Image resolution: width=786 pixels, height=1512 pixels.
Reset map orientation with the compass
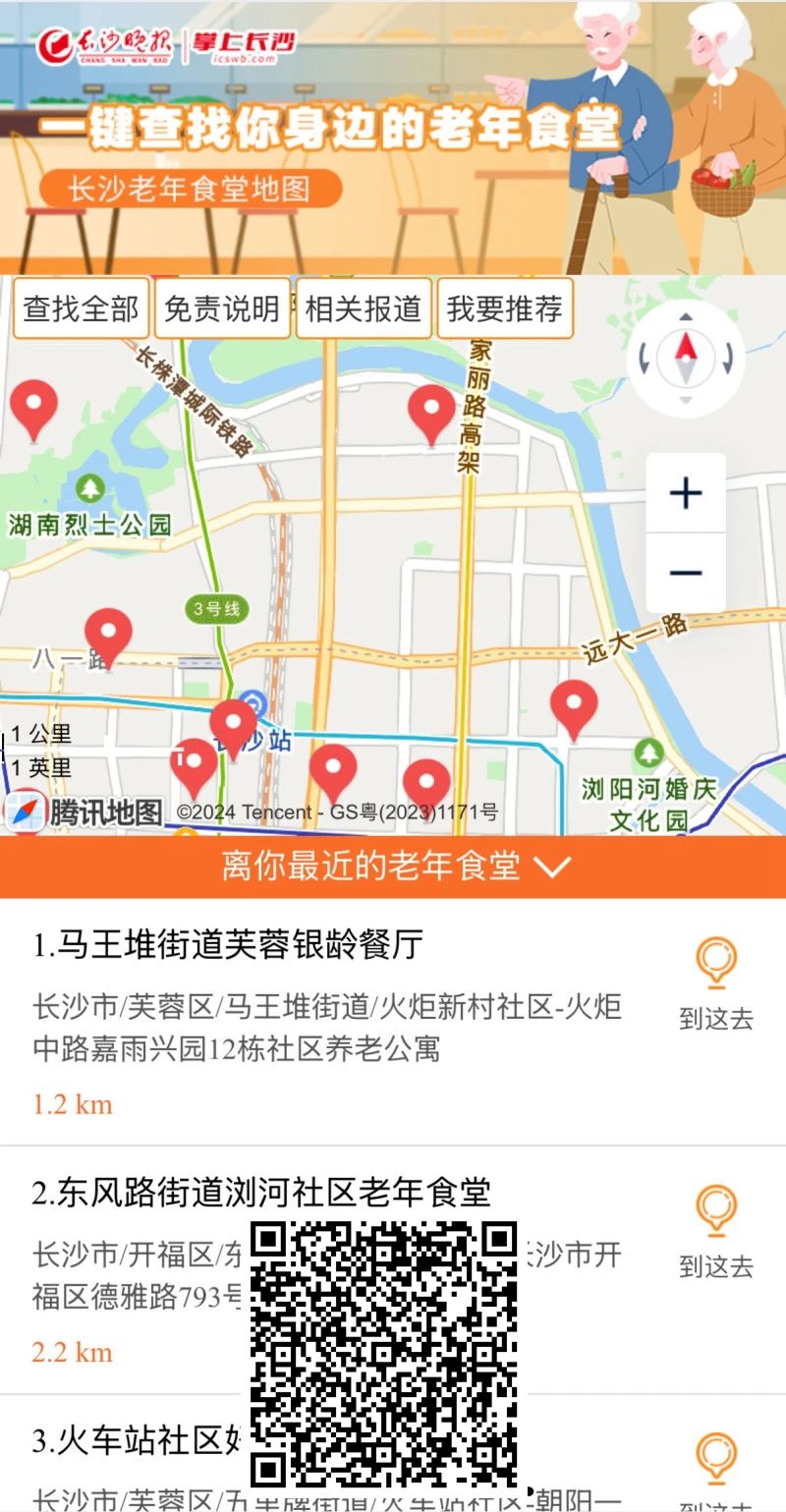(x=686, y=358)
